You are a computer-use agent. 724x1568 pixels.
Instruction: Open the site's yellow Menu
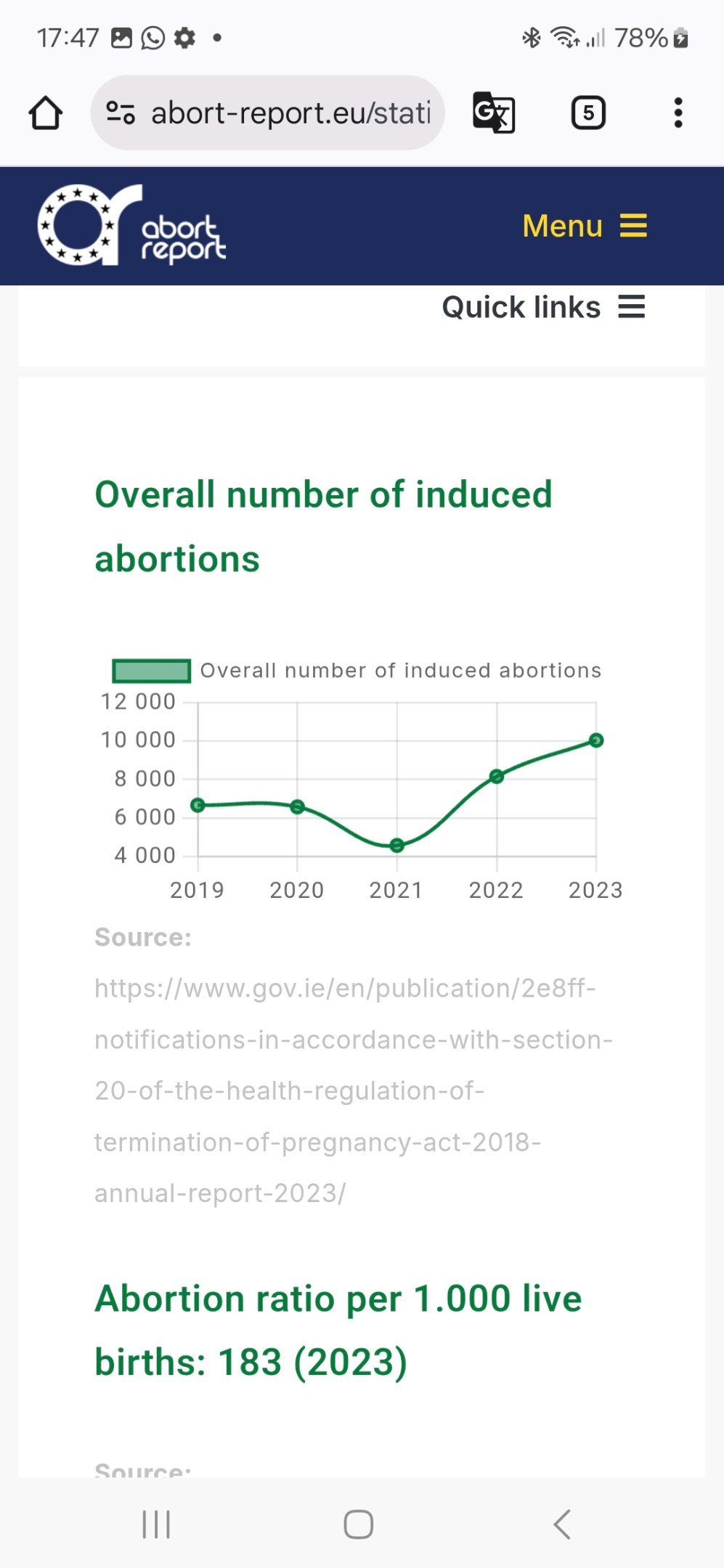[x=584, y=226]
